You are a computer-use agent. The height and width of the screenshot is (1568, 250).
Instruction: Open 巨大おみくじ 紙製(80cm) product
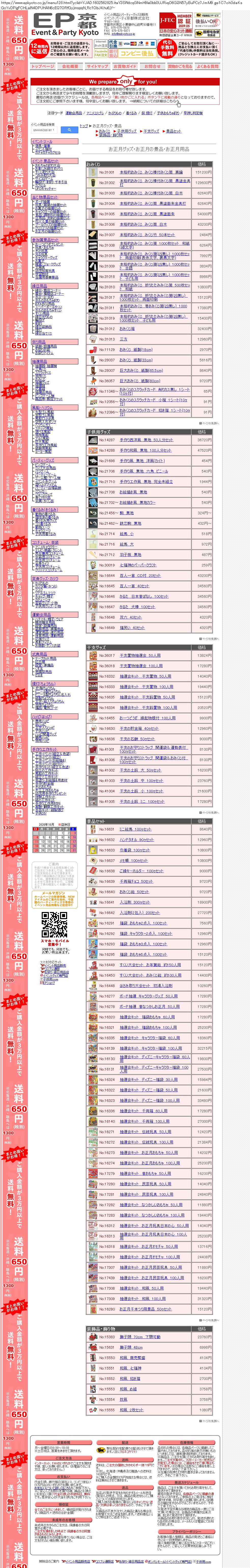140,380
